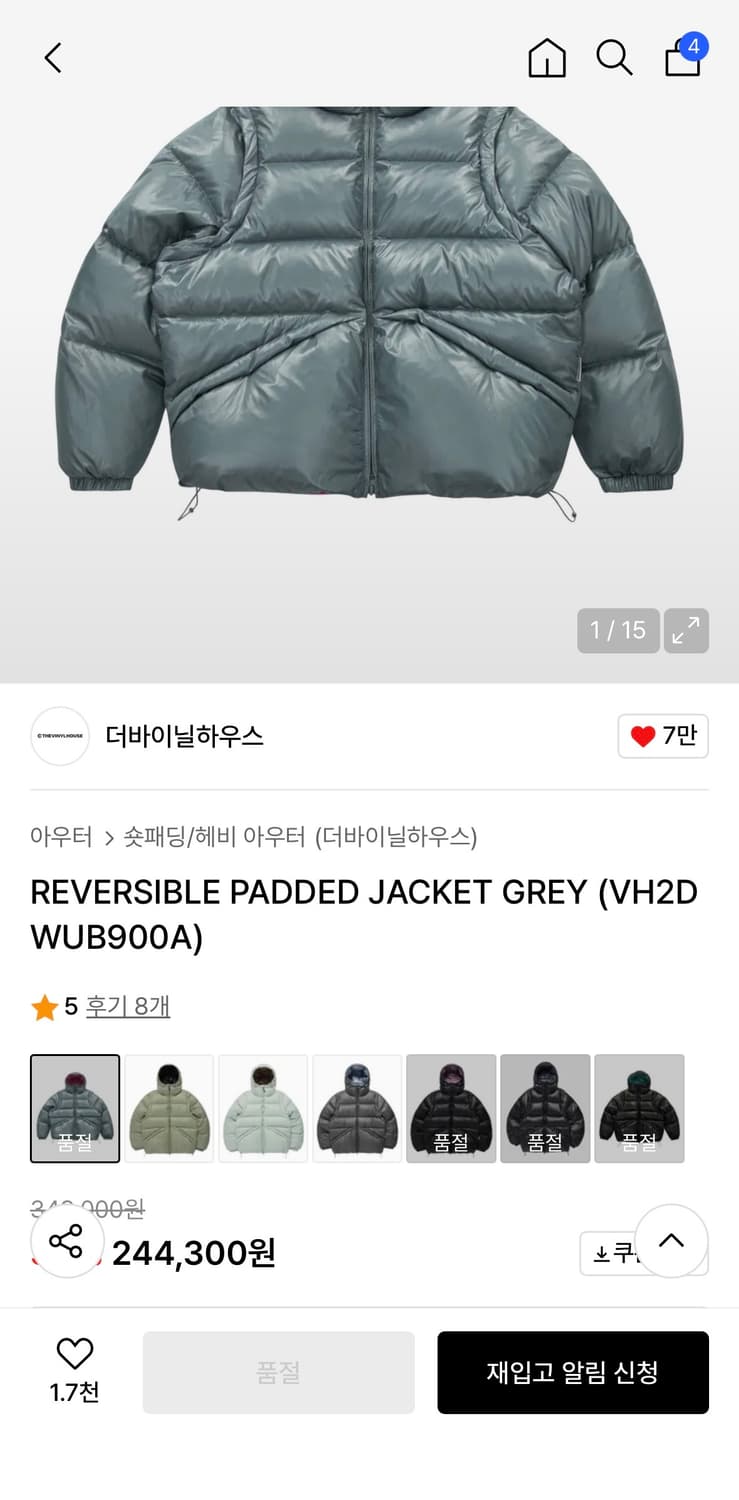Image resolution: width=739 pixels, height=1500 pixels.
Task: Open the cart showing 4 items
Action: tap(682, 58)
